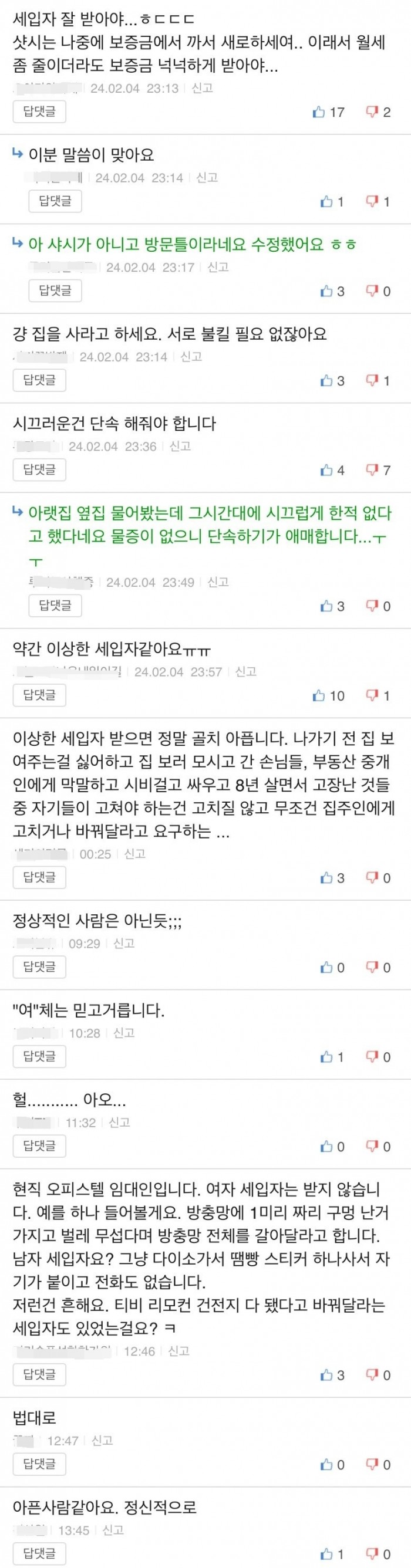The height and width of the screenshot is (1568, 411).
Task: Tap 답댓글 under the '헐........... 아오...' comment
Action: pyautogui.click(x=39, y=1146)
